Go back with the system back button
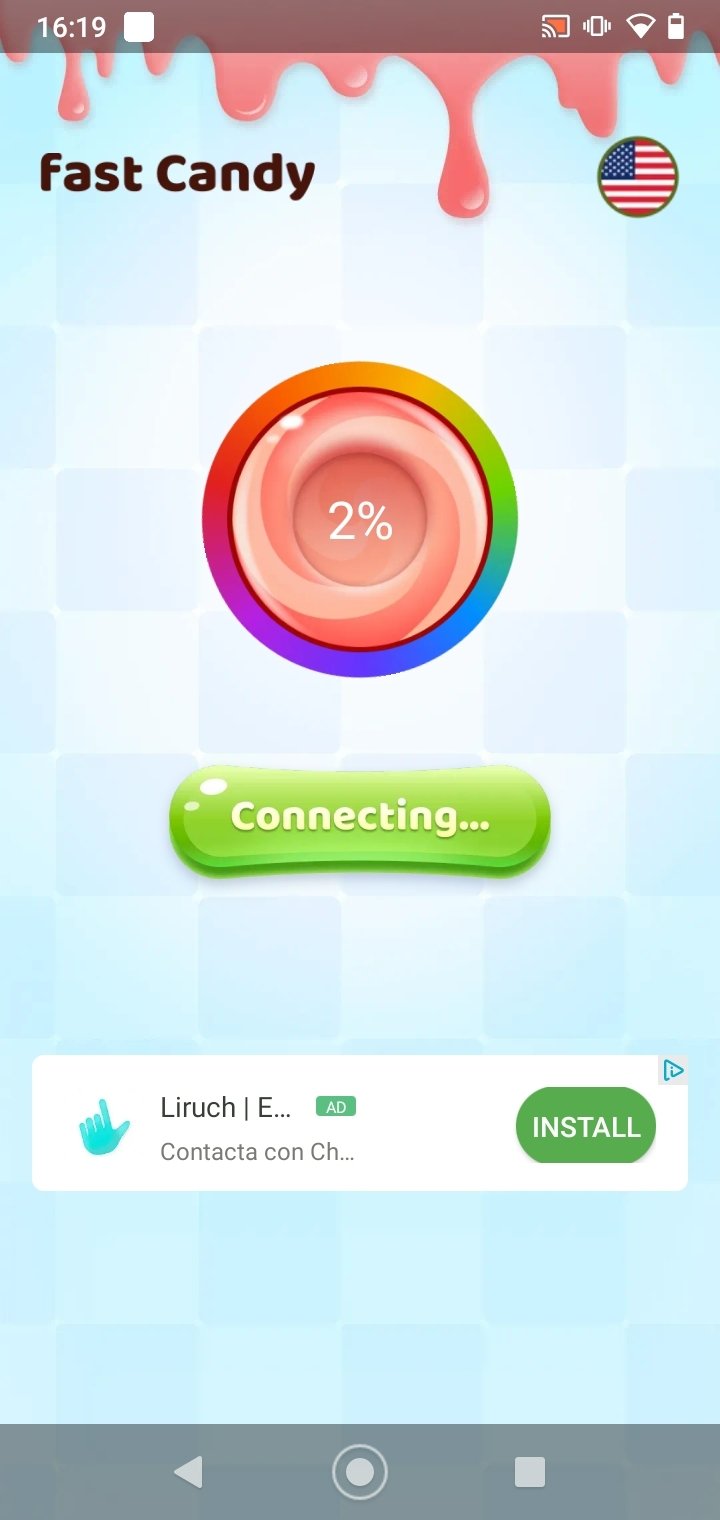This screenshot has height=1520, width=720. coord(188,1472)
